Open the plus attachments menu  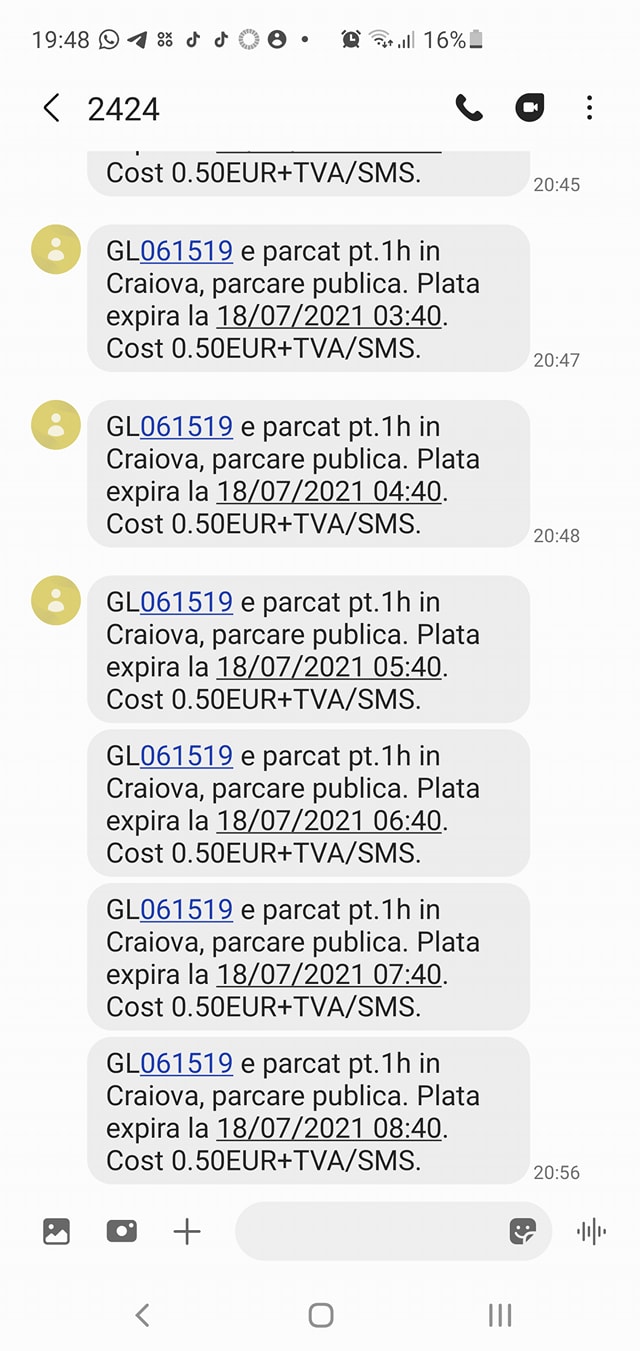[187, 1231]
